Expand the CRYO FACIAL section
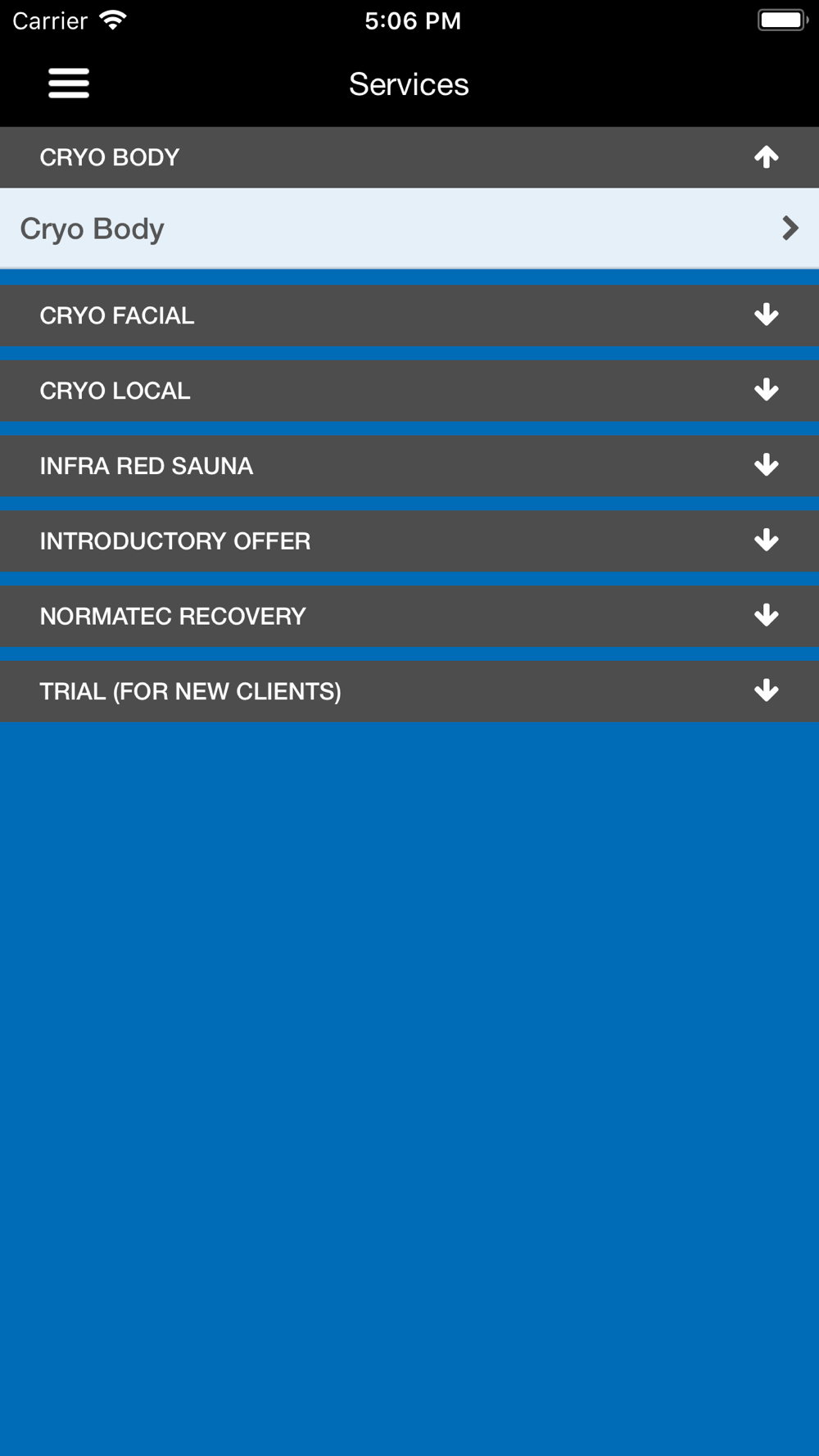Viewport: 819px width, 1456px height. [766, 315]
